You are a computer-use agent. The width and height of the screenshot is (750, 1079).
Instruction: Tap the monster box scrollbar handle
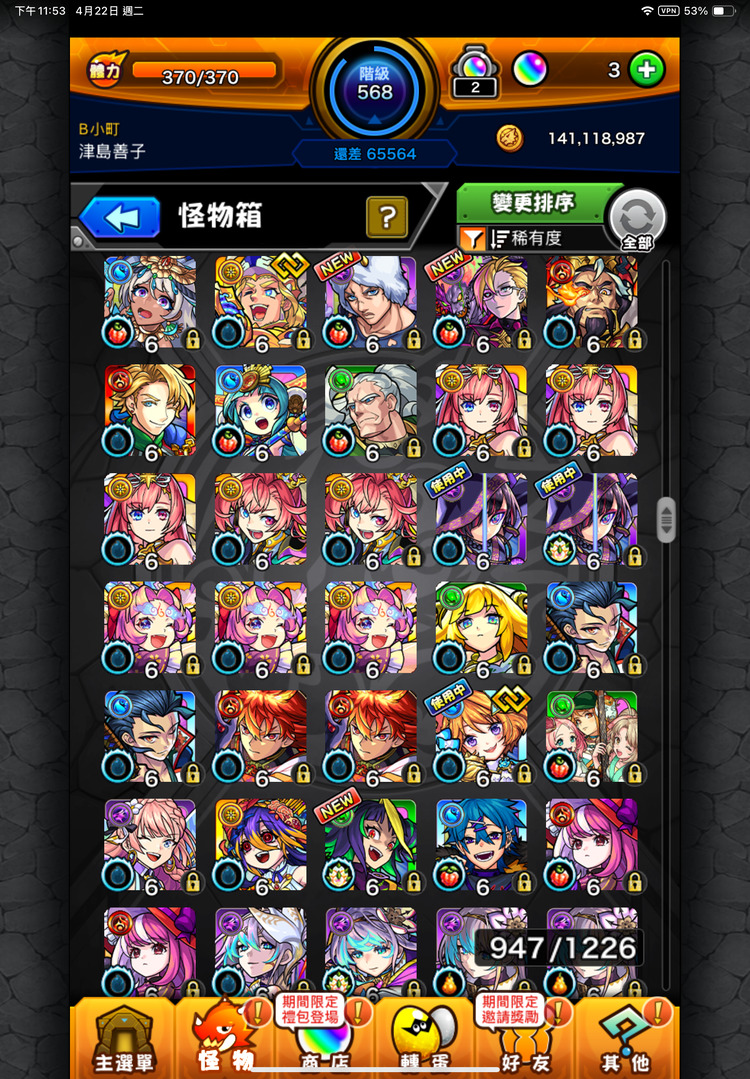pyautogui.click(x=666, y=520)
